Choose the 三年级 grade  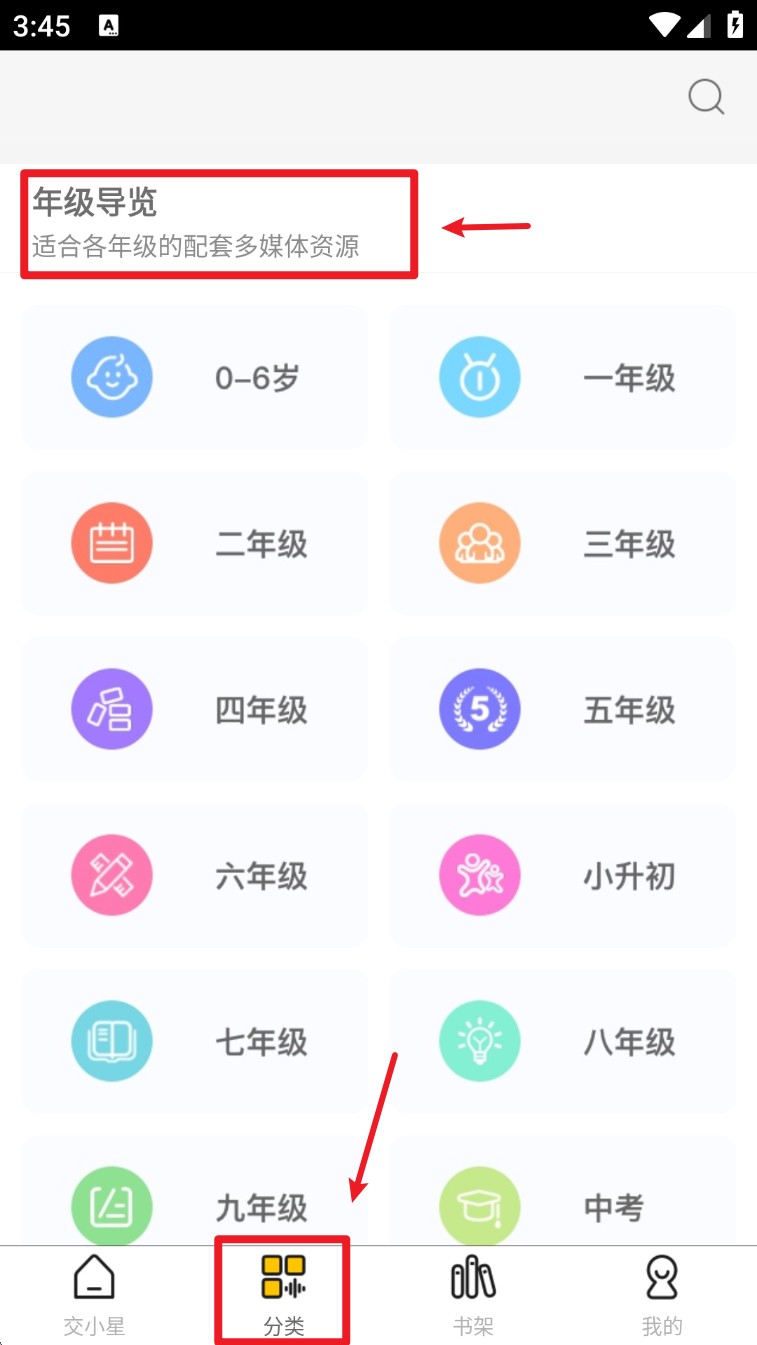[x=562, y=543]
